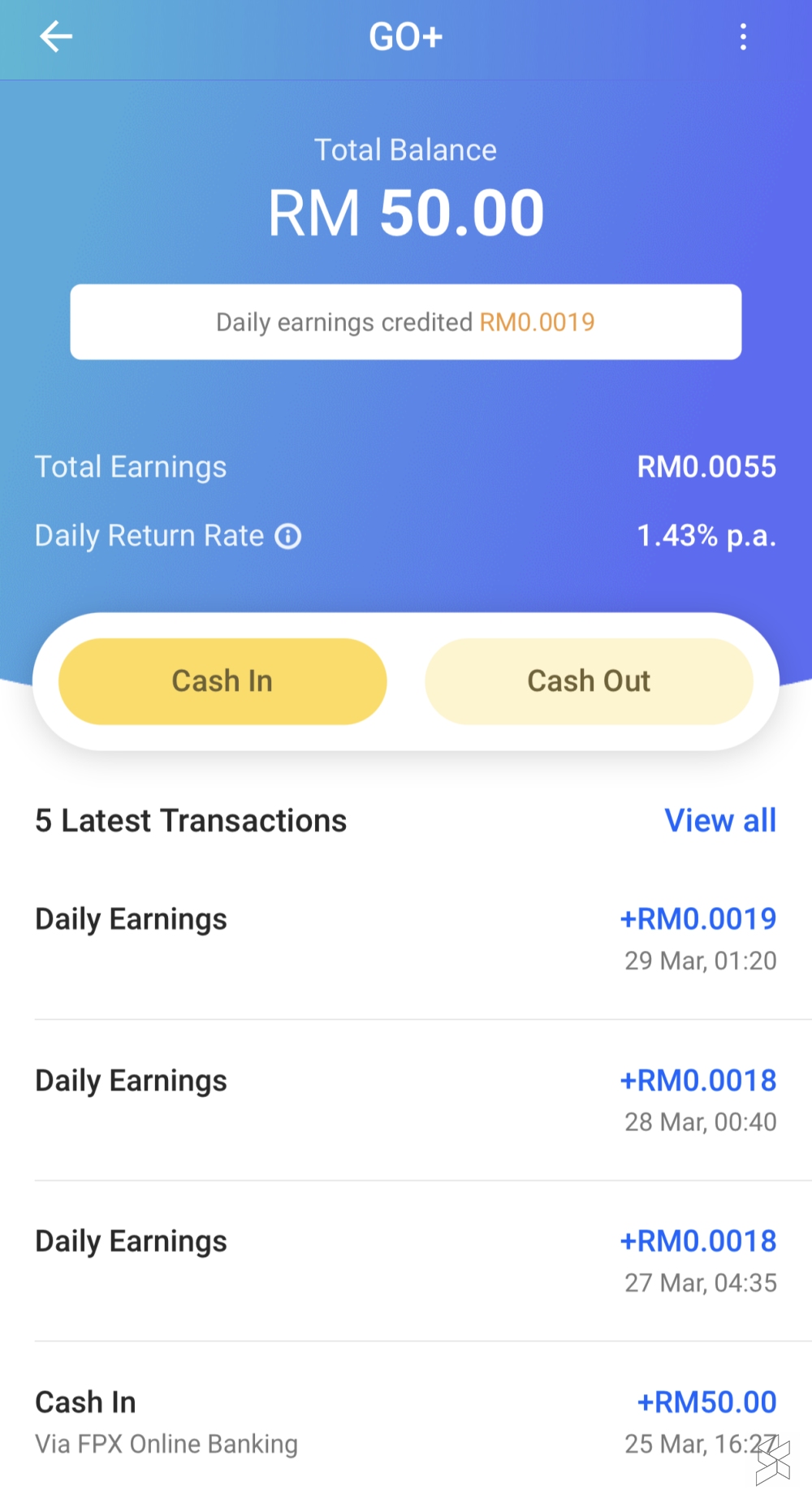
Task: Open the Cash In via FPX transaction
Action: pos(406,1421)
